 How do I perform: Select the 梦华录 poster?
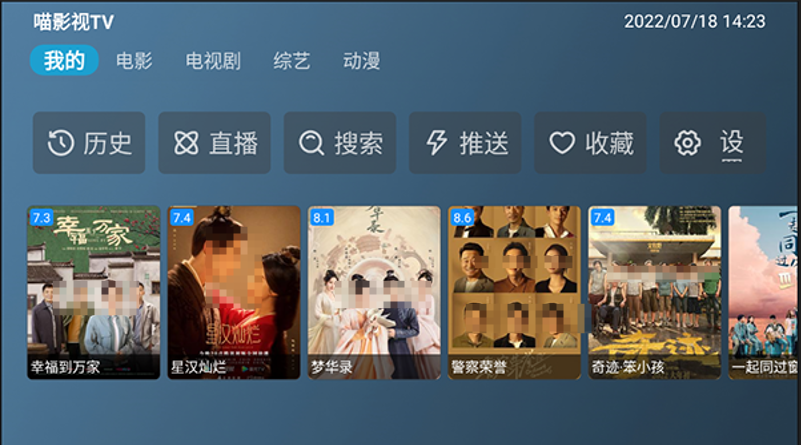tap(374, 292)
